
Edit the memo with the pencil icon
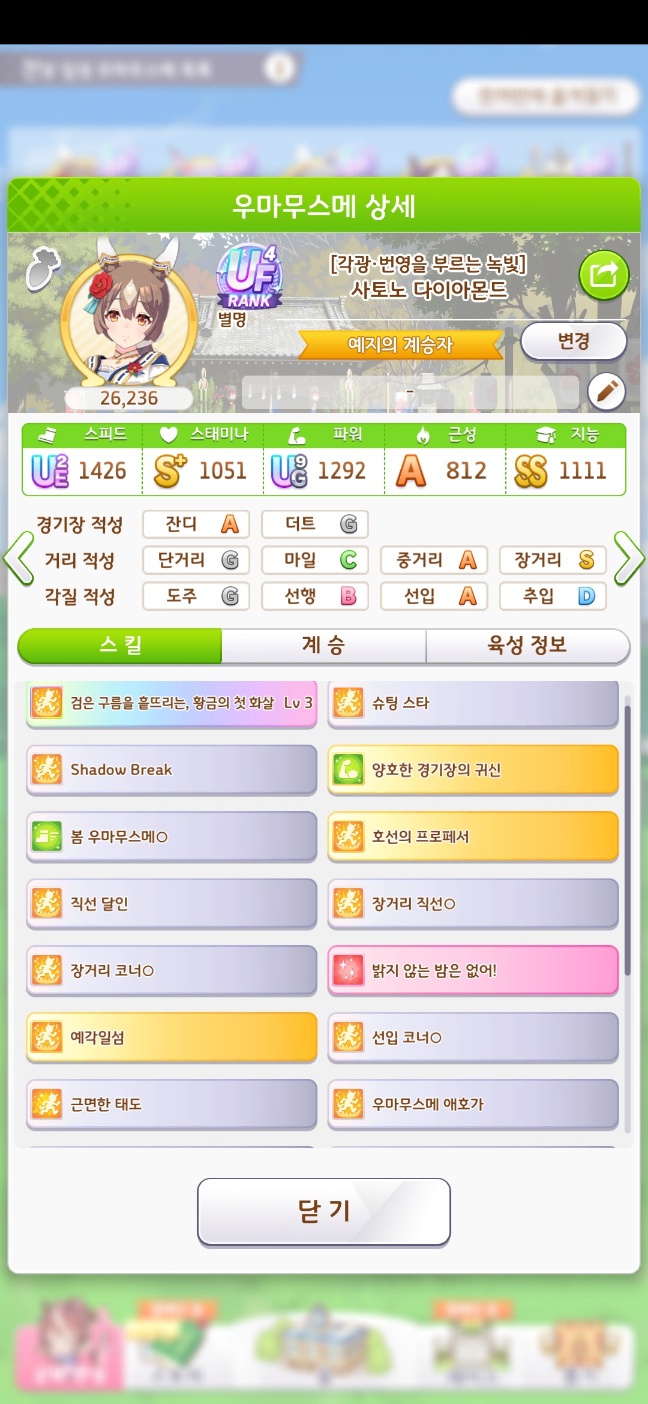606,391
